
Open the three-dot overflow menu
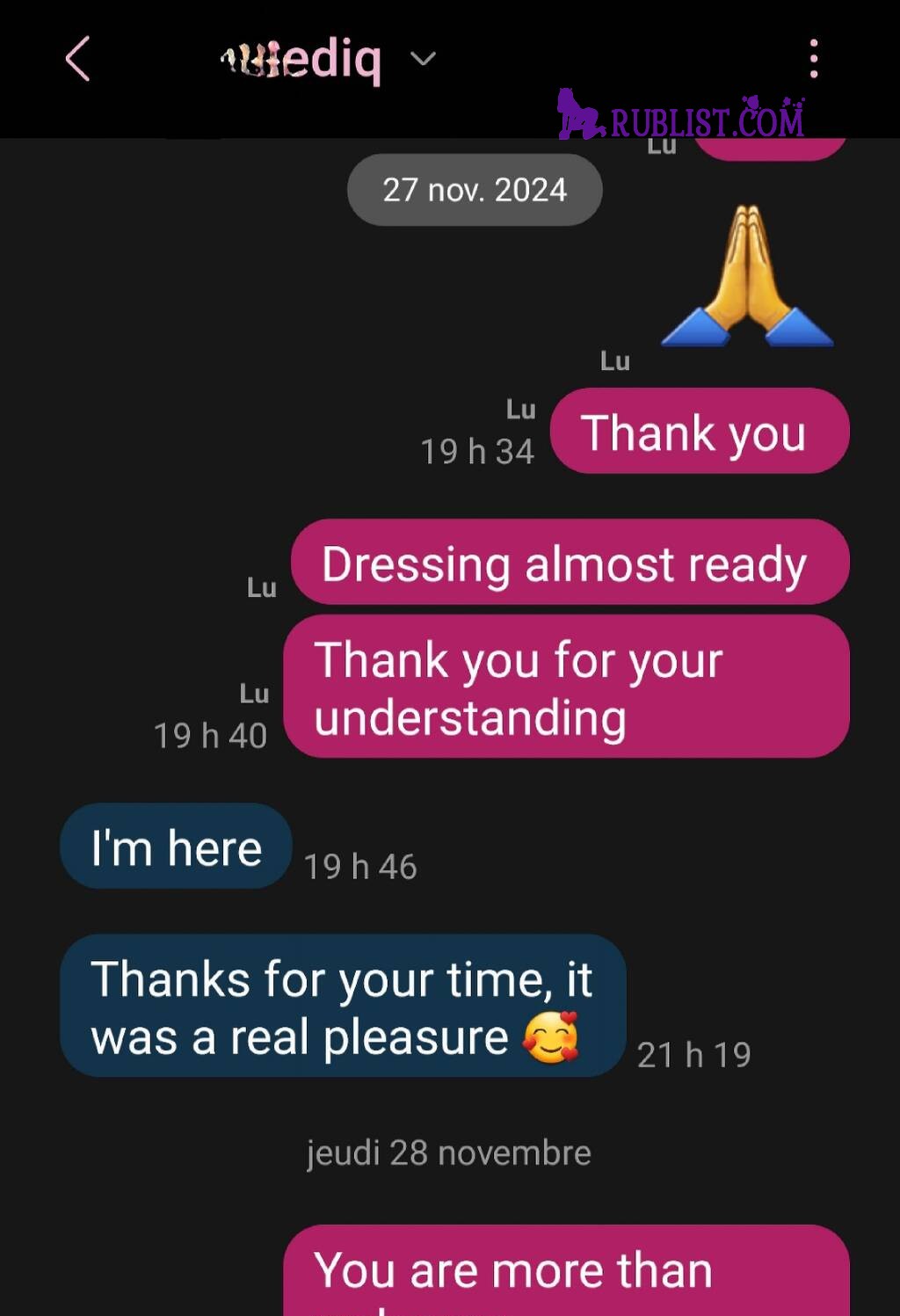(814, 59)
